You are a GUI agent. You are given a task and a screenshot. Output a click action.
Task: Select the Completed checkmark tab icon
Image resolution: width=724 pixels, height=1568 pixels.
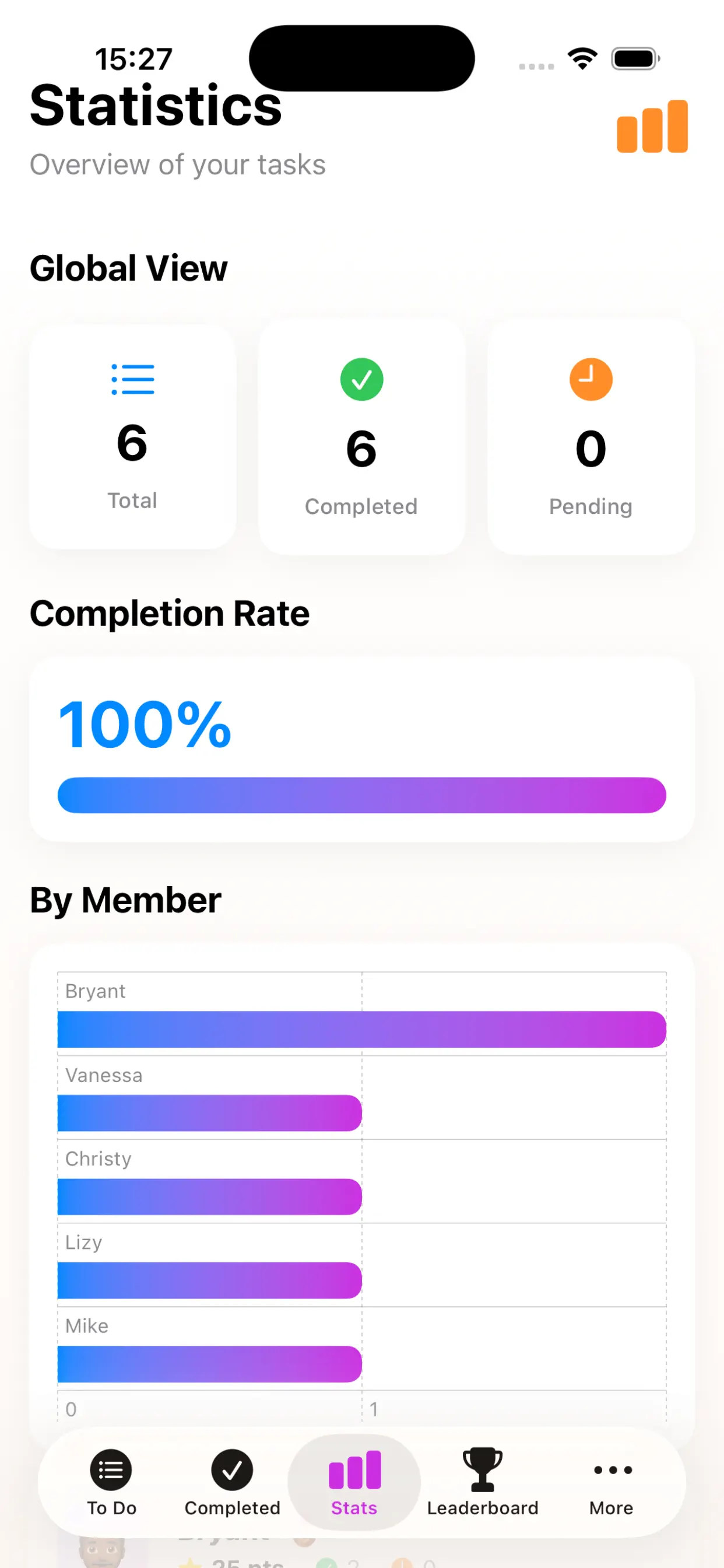(232, 1471)
